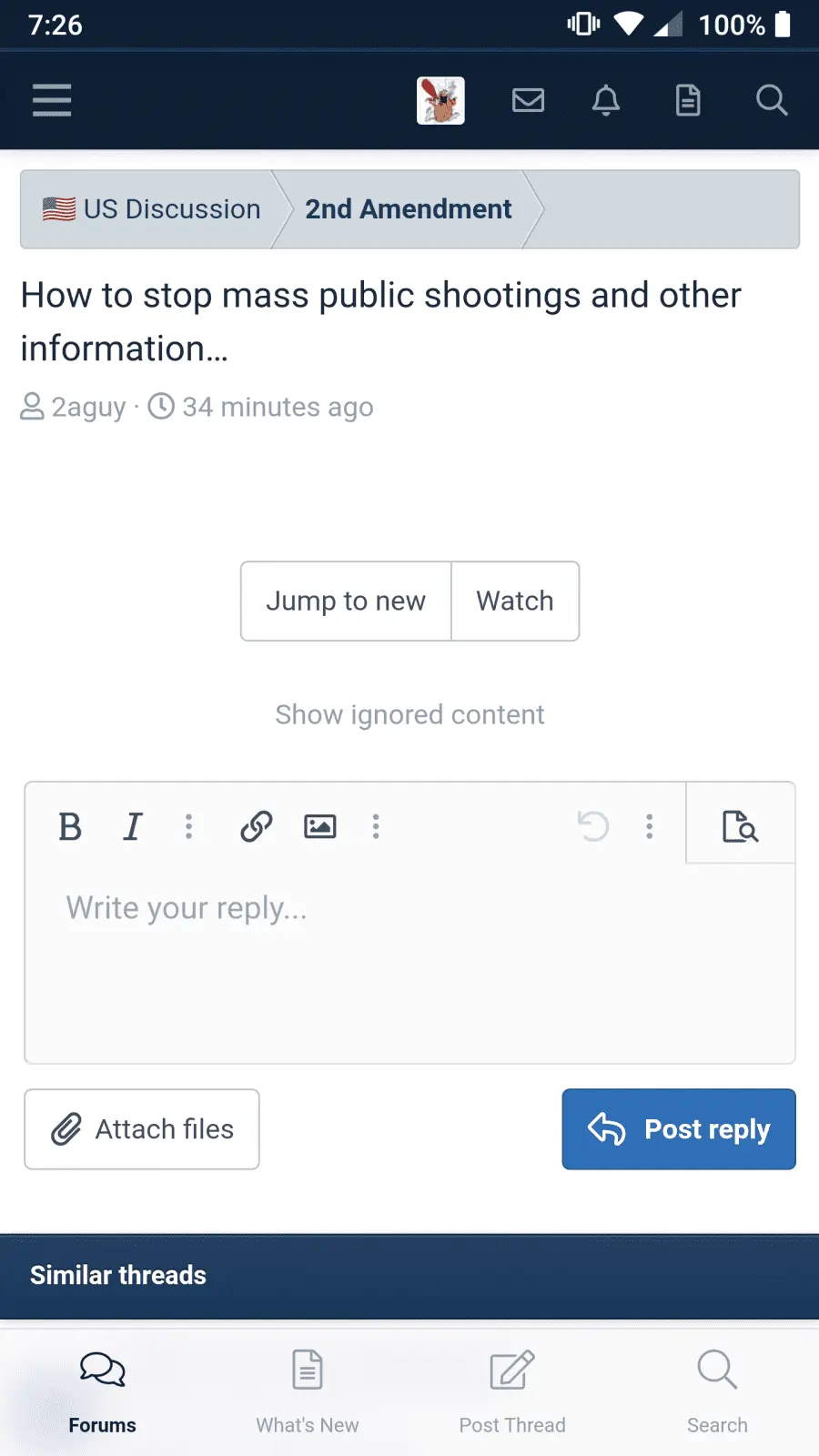Preview the reply draft
Image resolution: width=819 pixels, height=1456 pixels.
click(740, 826)
